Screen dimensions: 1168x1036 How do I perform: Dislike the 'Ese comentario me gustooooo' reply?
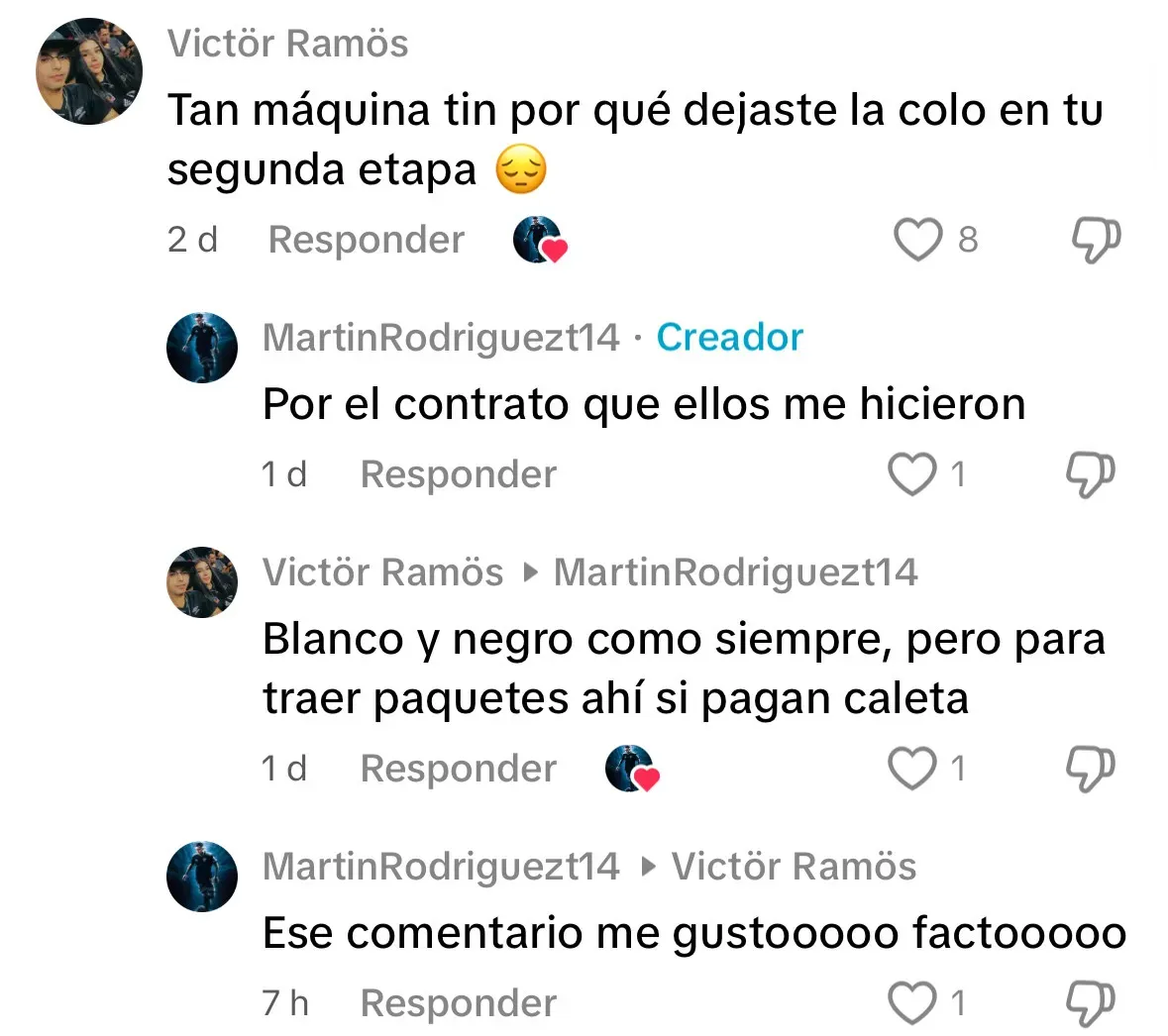pyautogui.click(x=1090, y=1003)
